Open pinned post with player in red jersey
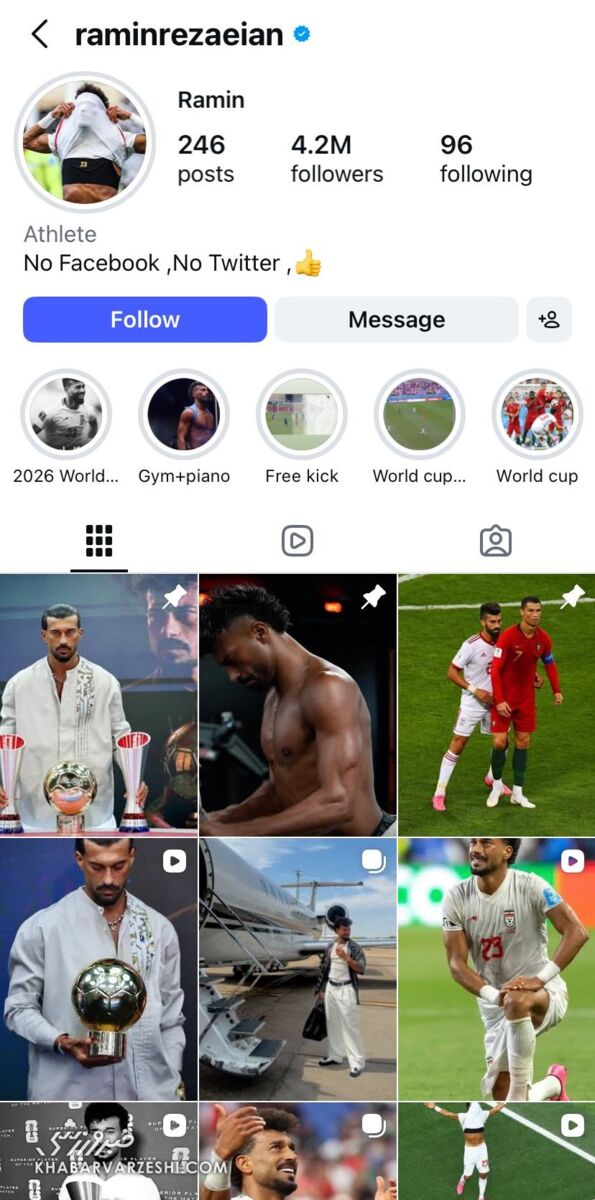 (x=496, y=705)
